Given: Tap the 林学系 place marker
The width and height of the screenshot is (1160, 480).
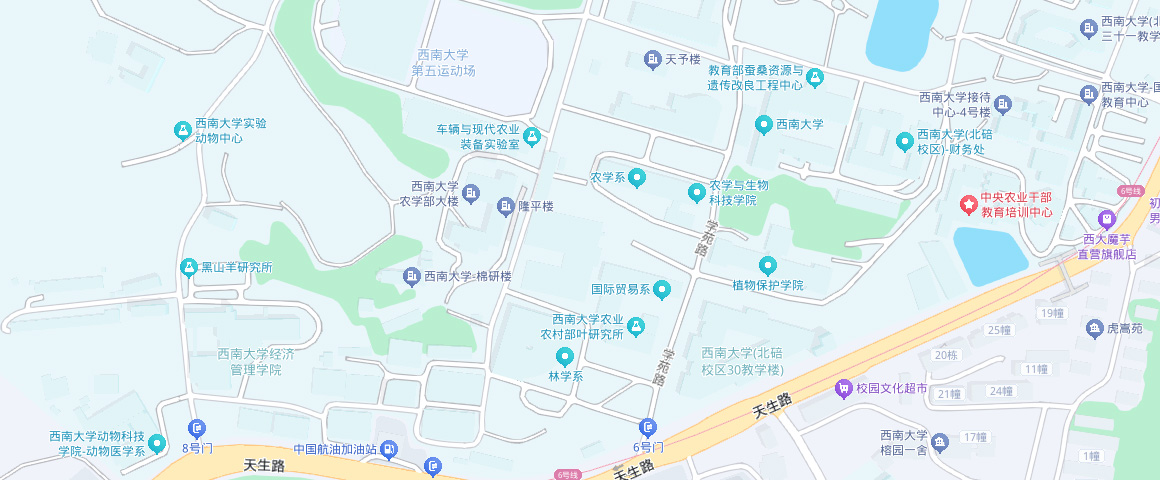Looking at the screenshot, I should click(565, 357).
